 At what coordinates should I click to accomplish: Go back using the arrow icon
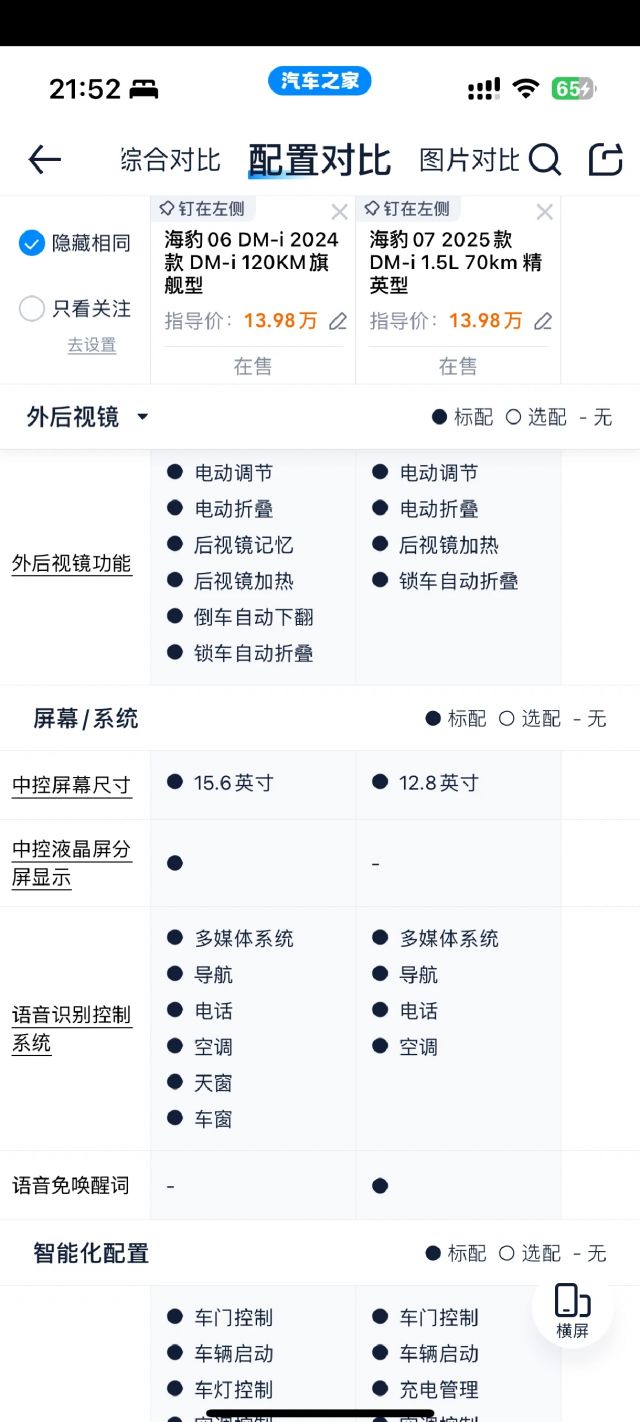pos(45,160)
